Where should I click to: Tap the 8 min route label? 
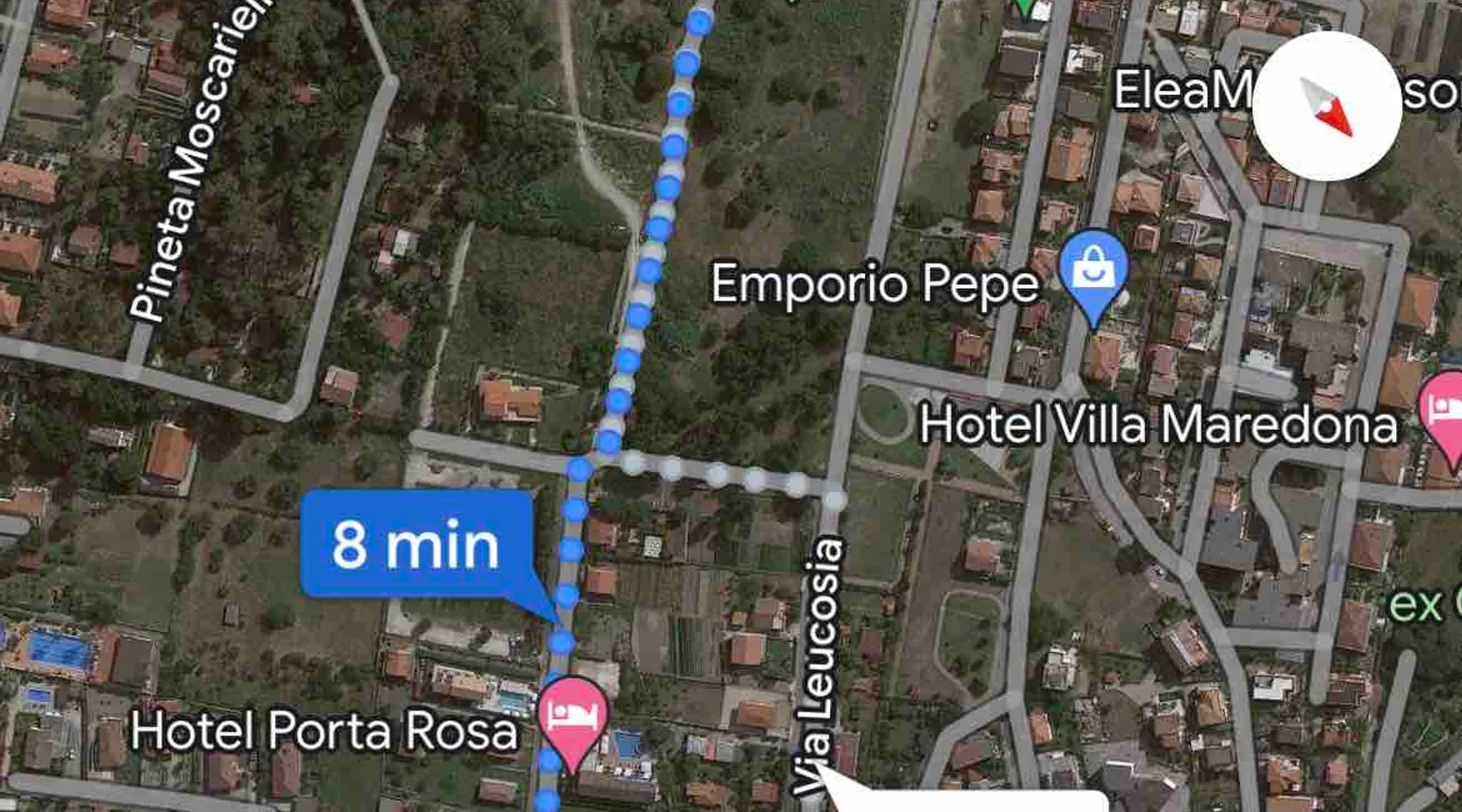point(416,544)
